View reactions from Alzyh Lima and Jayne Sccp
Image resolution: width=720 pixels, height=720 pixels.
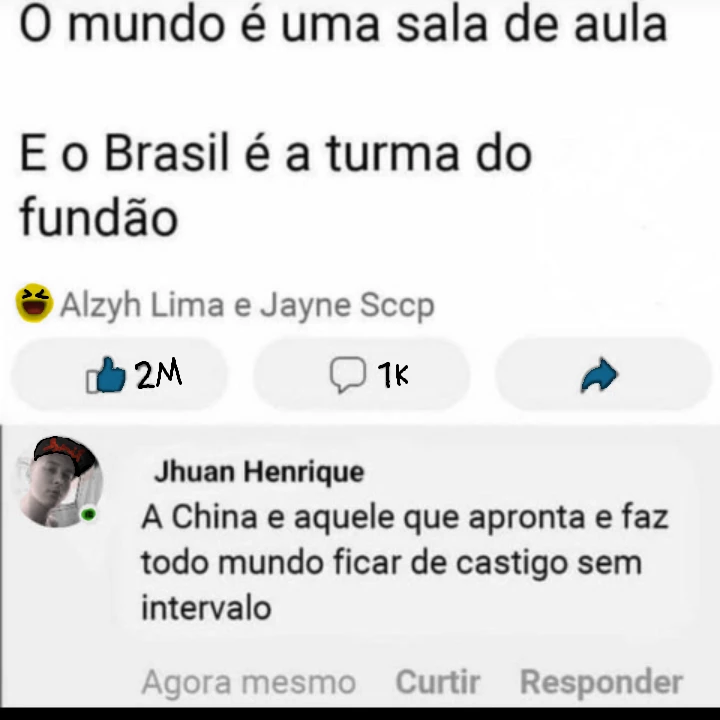225,305
